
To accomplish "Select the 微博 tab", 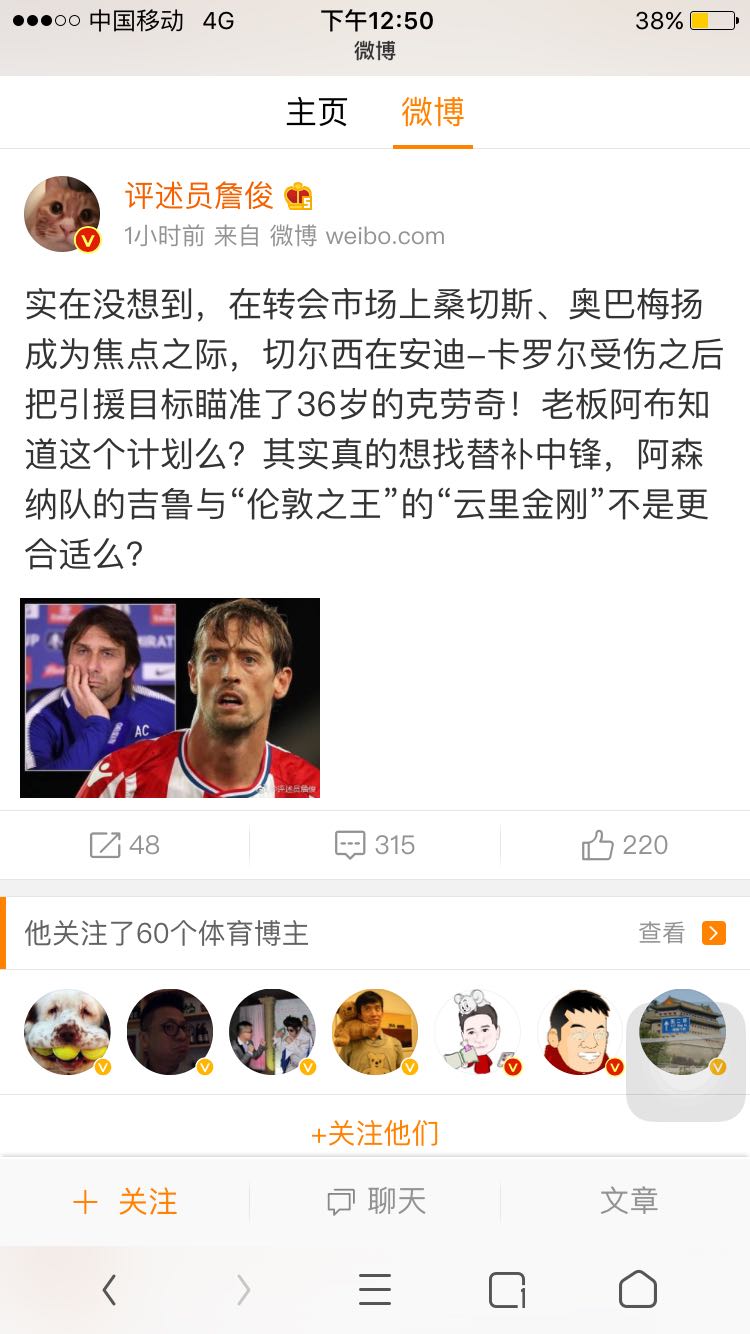I will (x=432, y=112).
